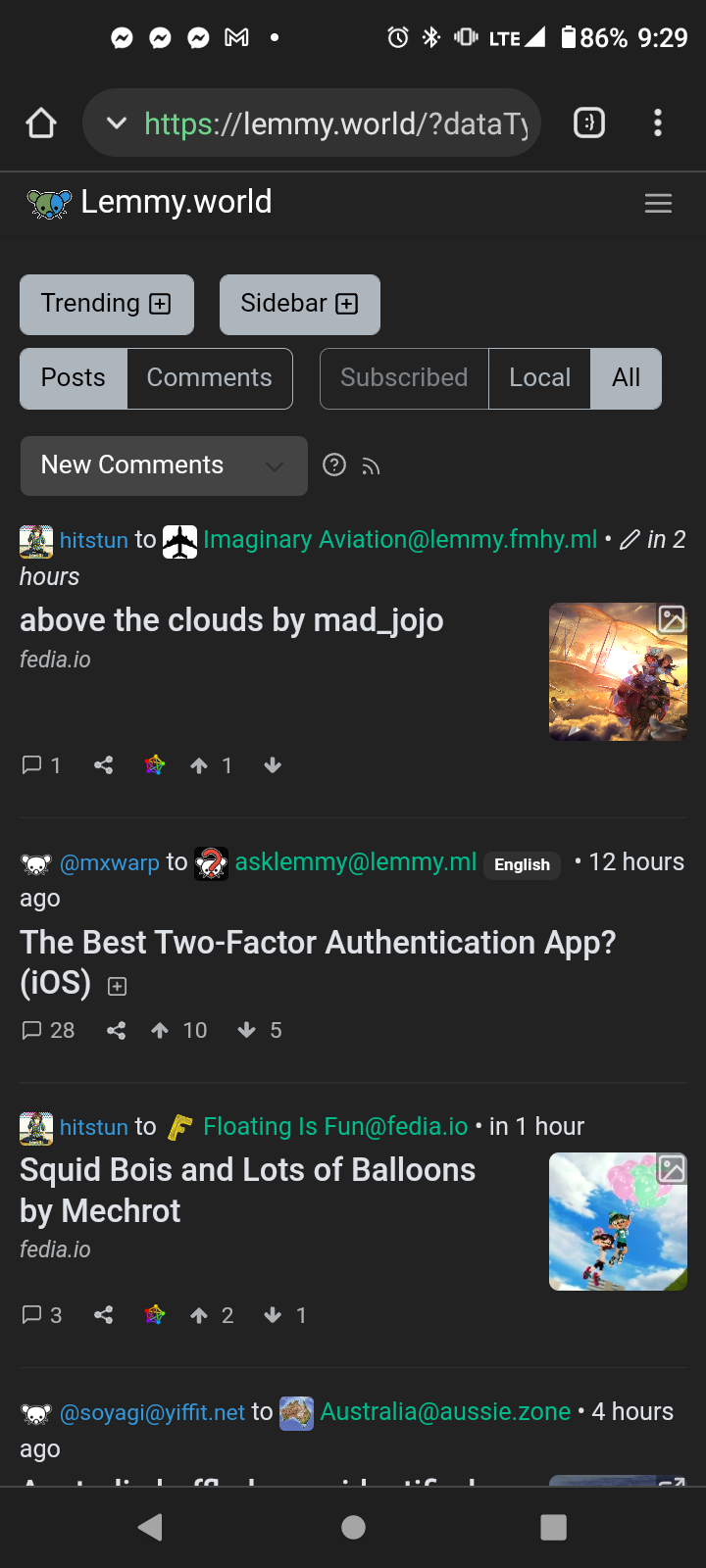
Task: Open the above the clouds image thumbnail
Action: tap(618, 672)
